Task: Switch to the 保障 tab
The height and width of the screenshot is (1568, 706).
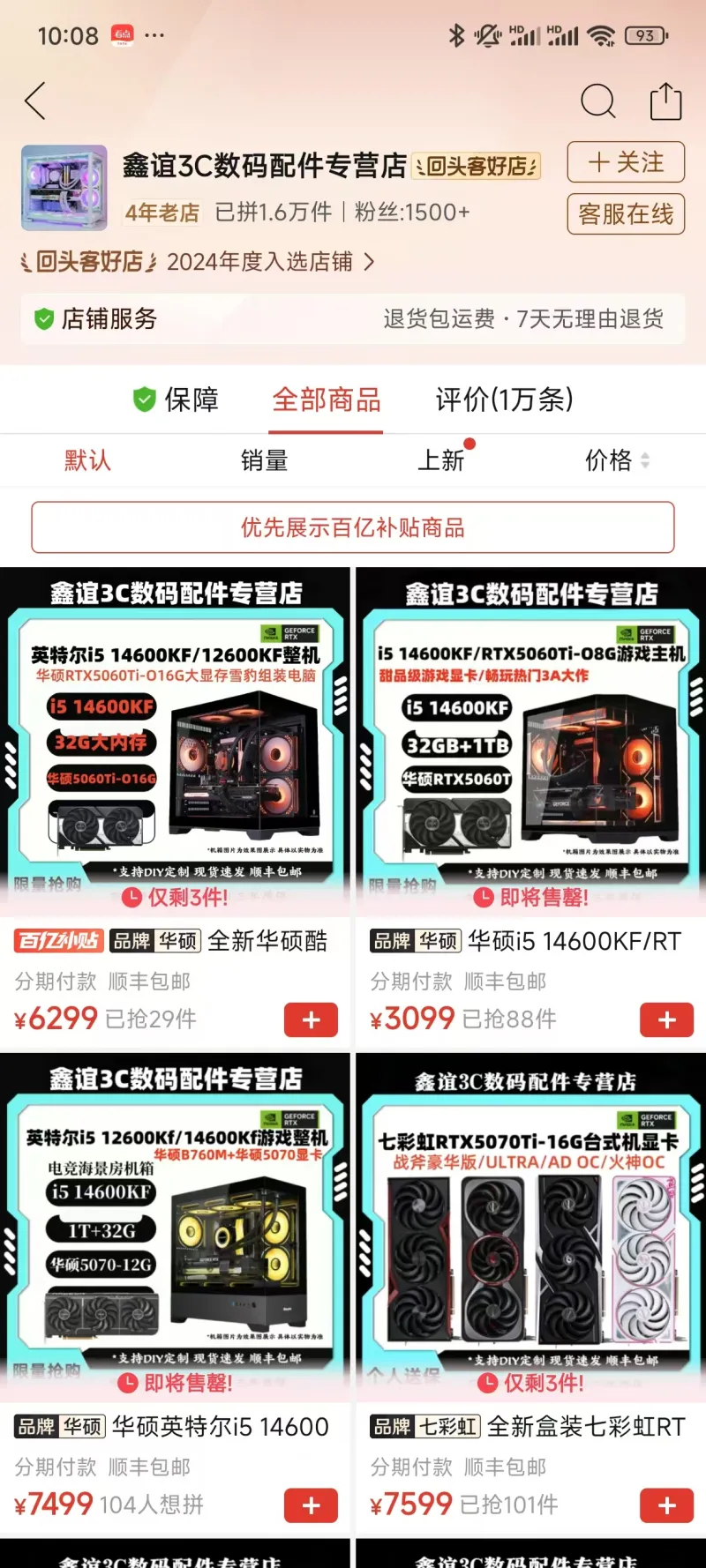Action: click(176, 399)
